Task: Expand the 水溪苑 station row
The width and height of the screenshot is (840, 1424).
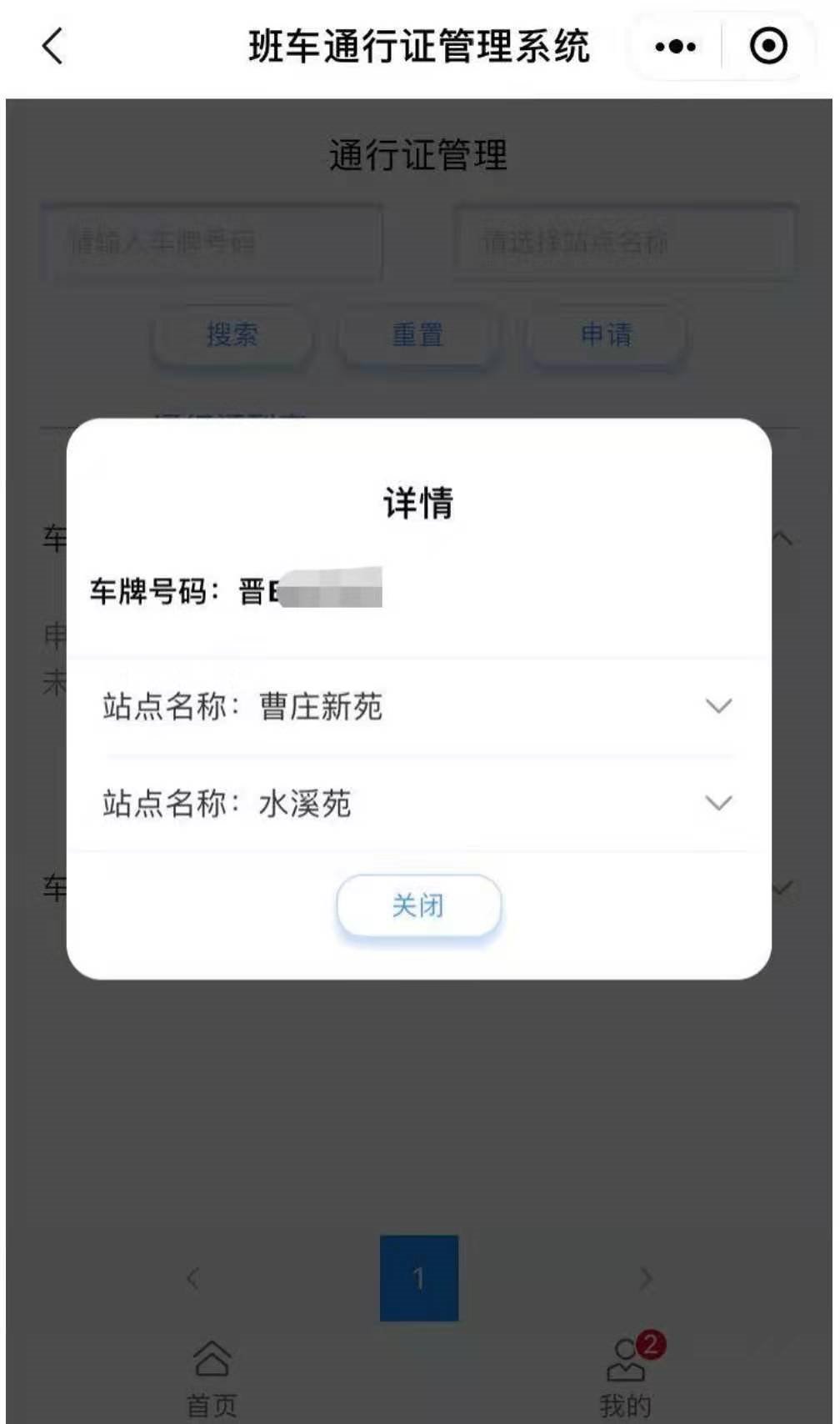Action: (717, 804)
